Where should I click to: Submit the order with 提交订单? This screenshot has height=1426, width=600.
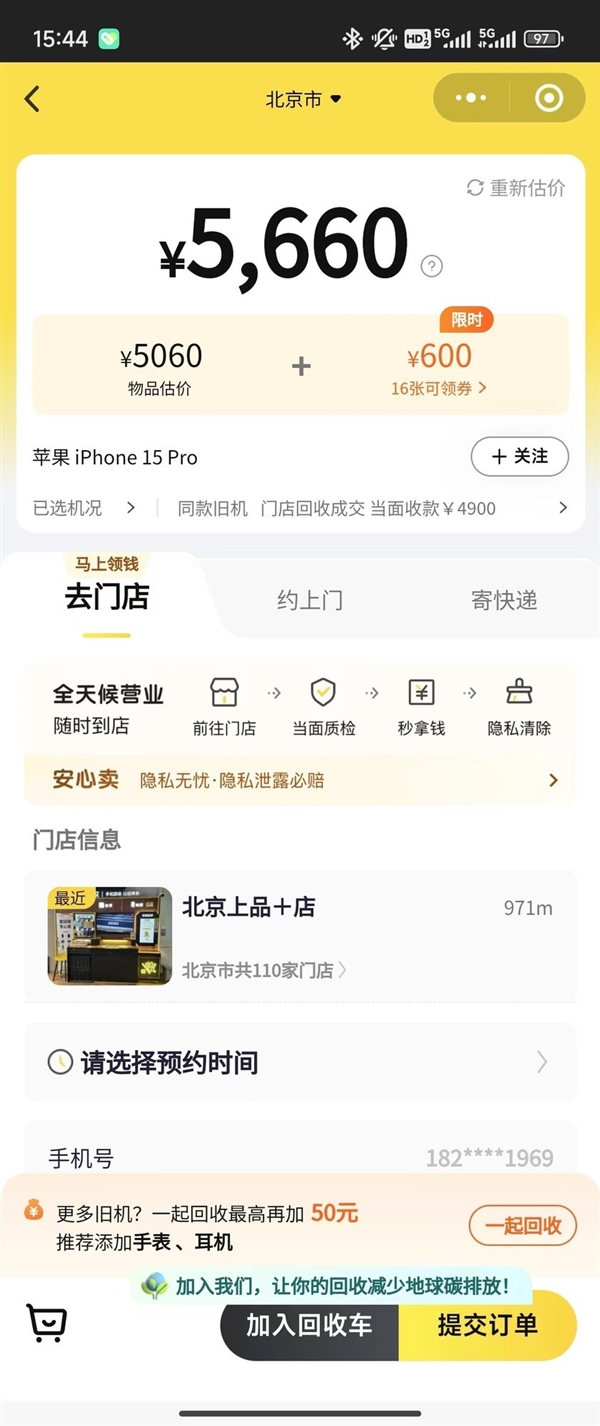tap(488, 1325)
